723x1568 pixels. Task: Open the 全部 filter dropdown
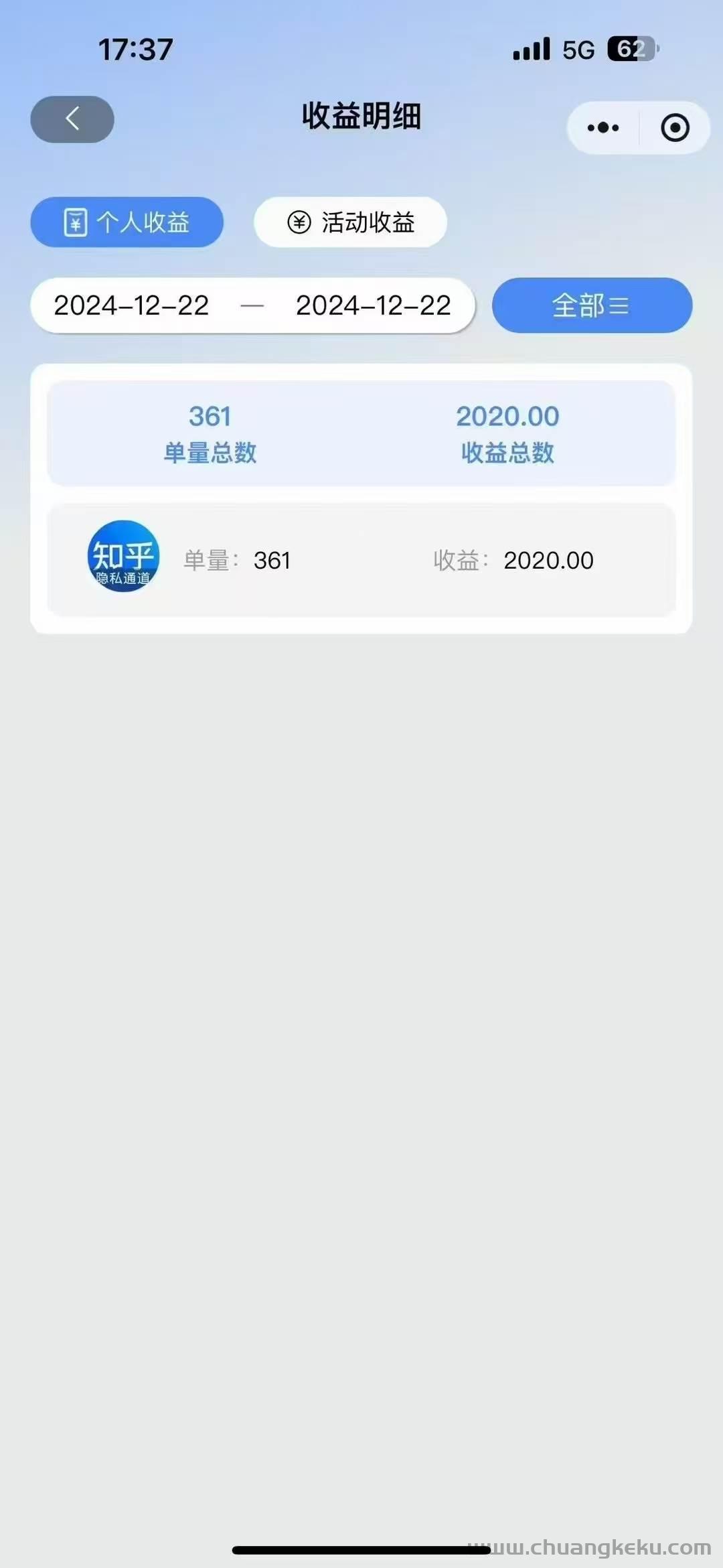tap(592, 305)
